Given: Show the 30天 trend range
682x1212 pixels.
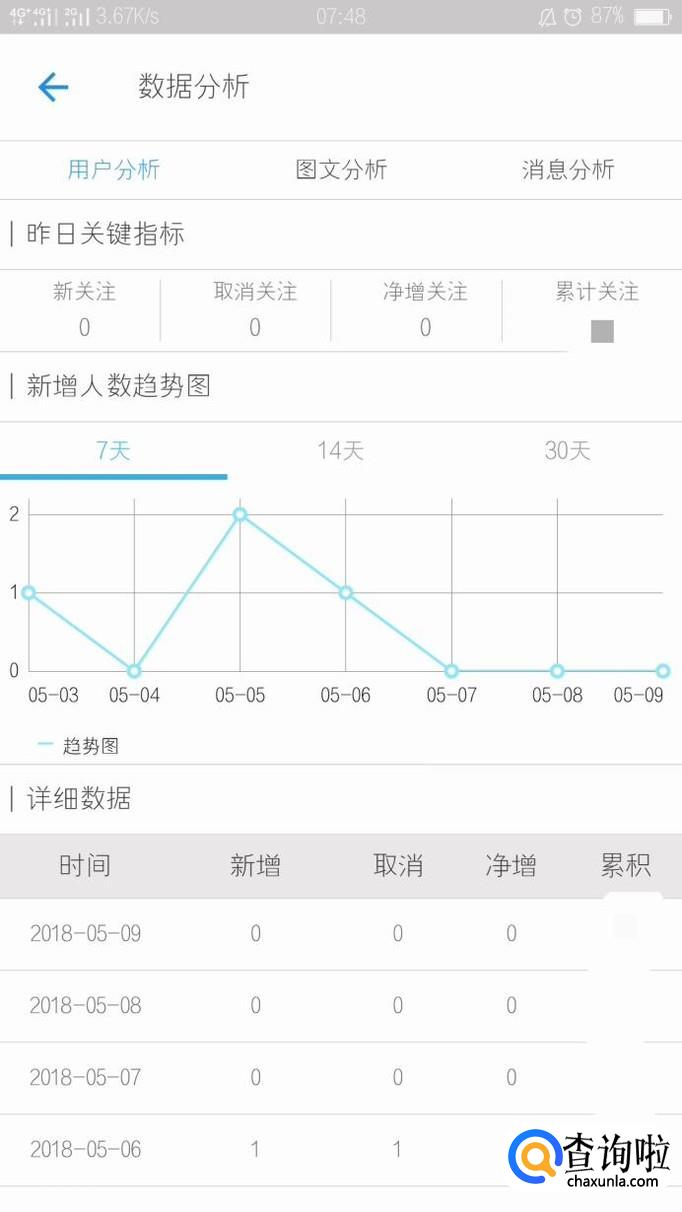Looking at the screenshot, I should (x=568, y=451).
